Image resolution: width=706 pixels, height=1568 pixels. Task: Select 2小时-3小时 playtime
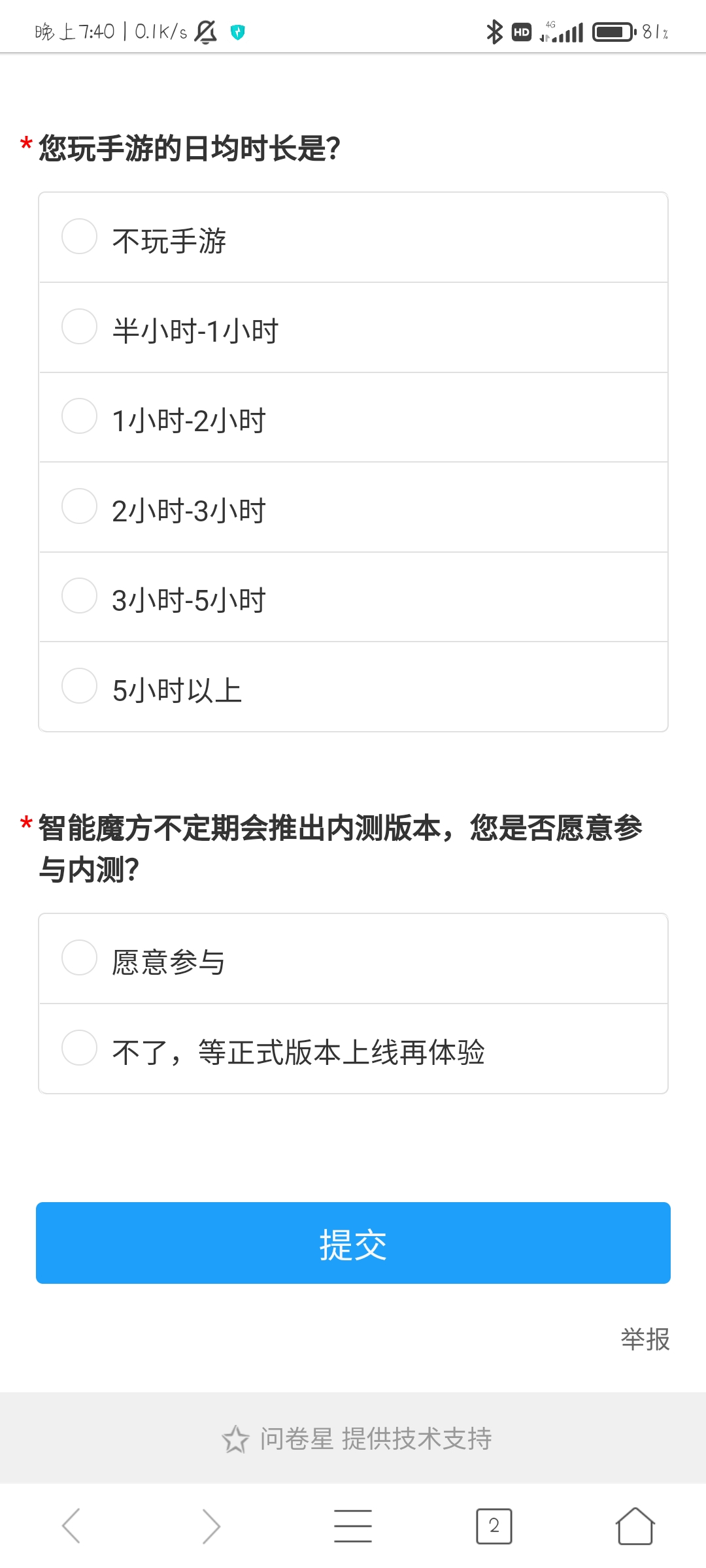353,508
